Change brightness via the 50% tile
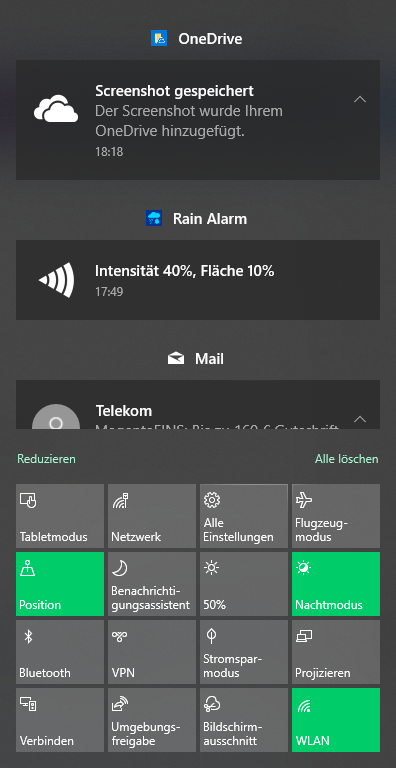 pos(244,584)
